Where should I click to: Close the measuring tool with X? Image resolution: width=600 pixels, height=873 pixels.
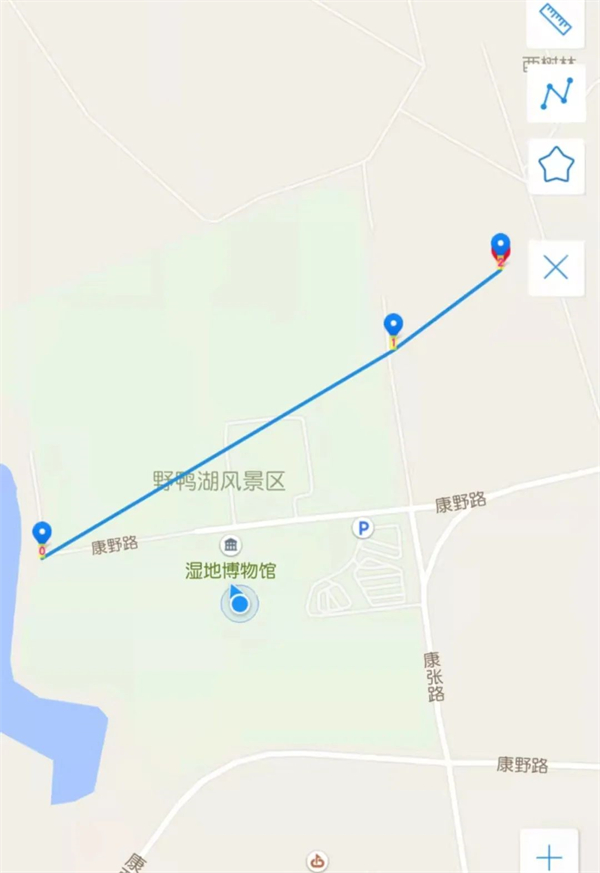556,267
